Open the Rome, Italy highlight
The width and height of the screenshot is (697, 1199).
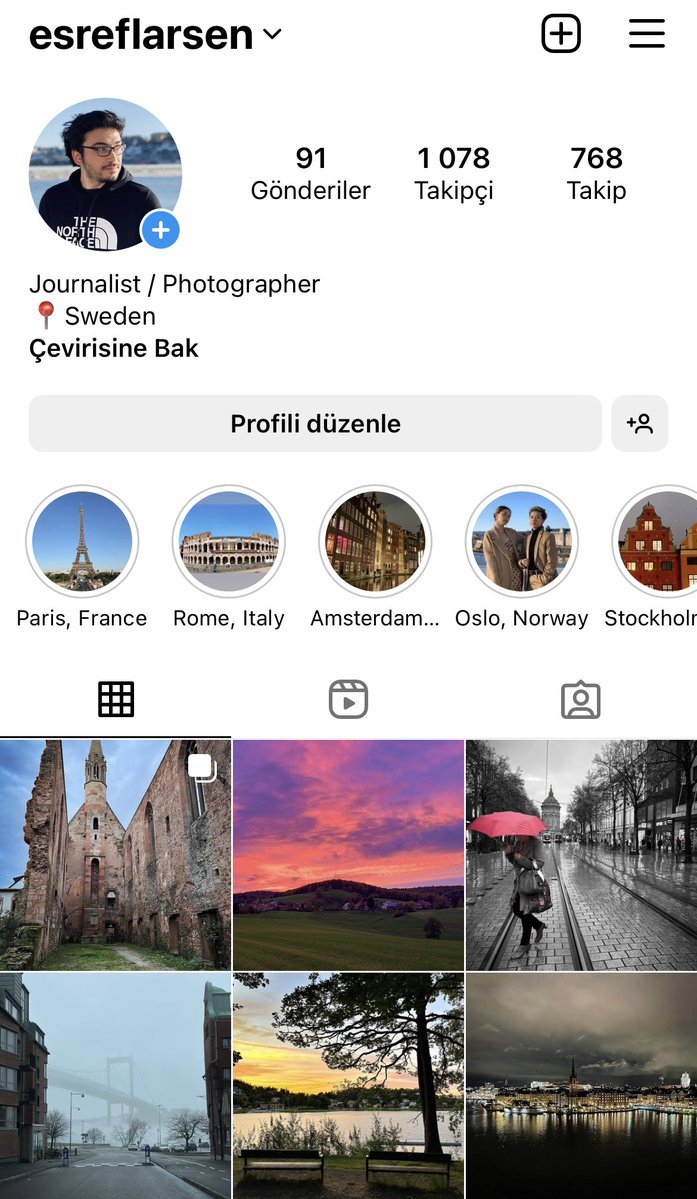tap(229, 541)
